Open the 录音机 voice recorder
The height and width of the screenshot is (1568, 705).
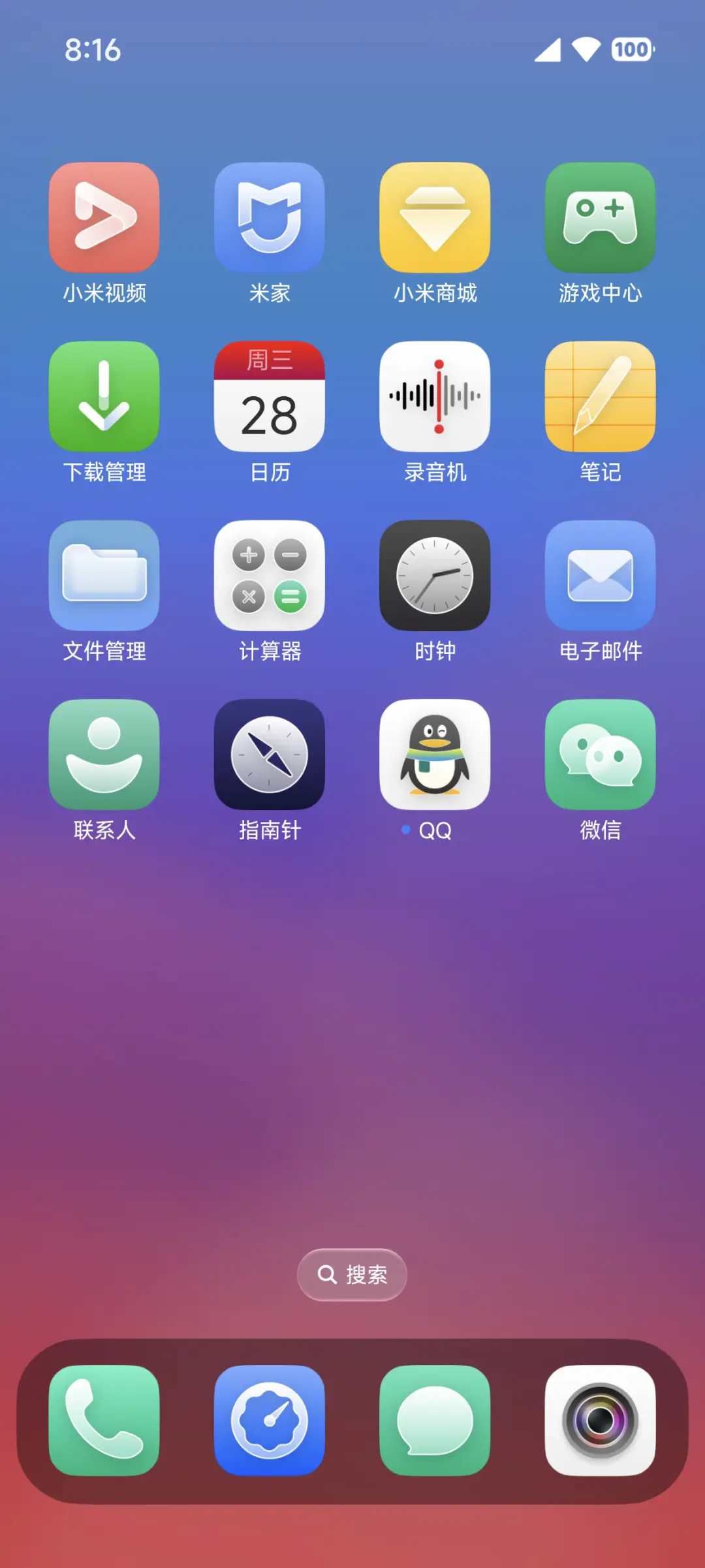435,396
